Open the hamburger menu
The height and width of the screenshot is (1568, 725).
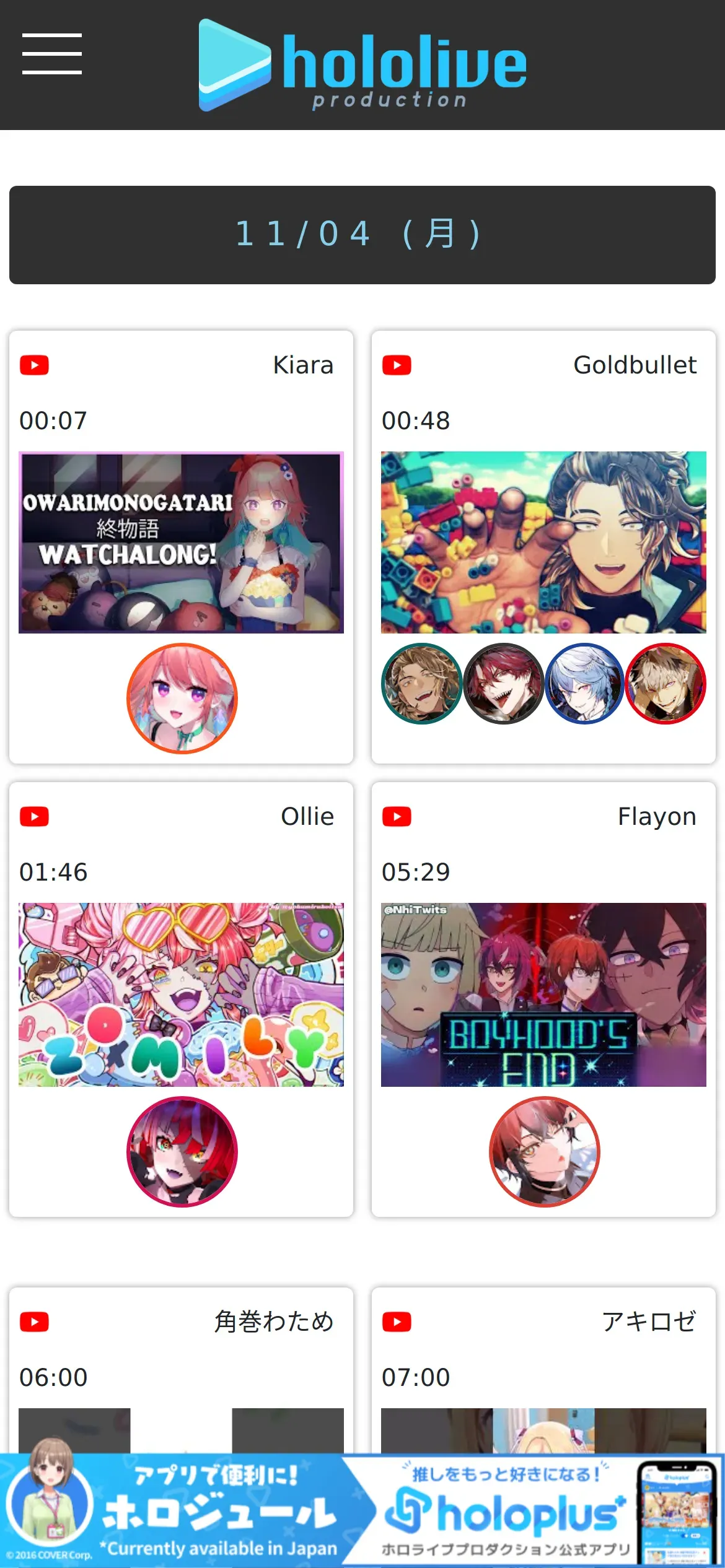pyautogui.click(x=52, y=54)
